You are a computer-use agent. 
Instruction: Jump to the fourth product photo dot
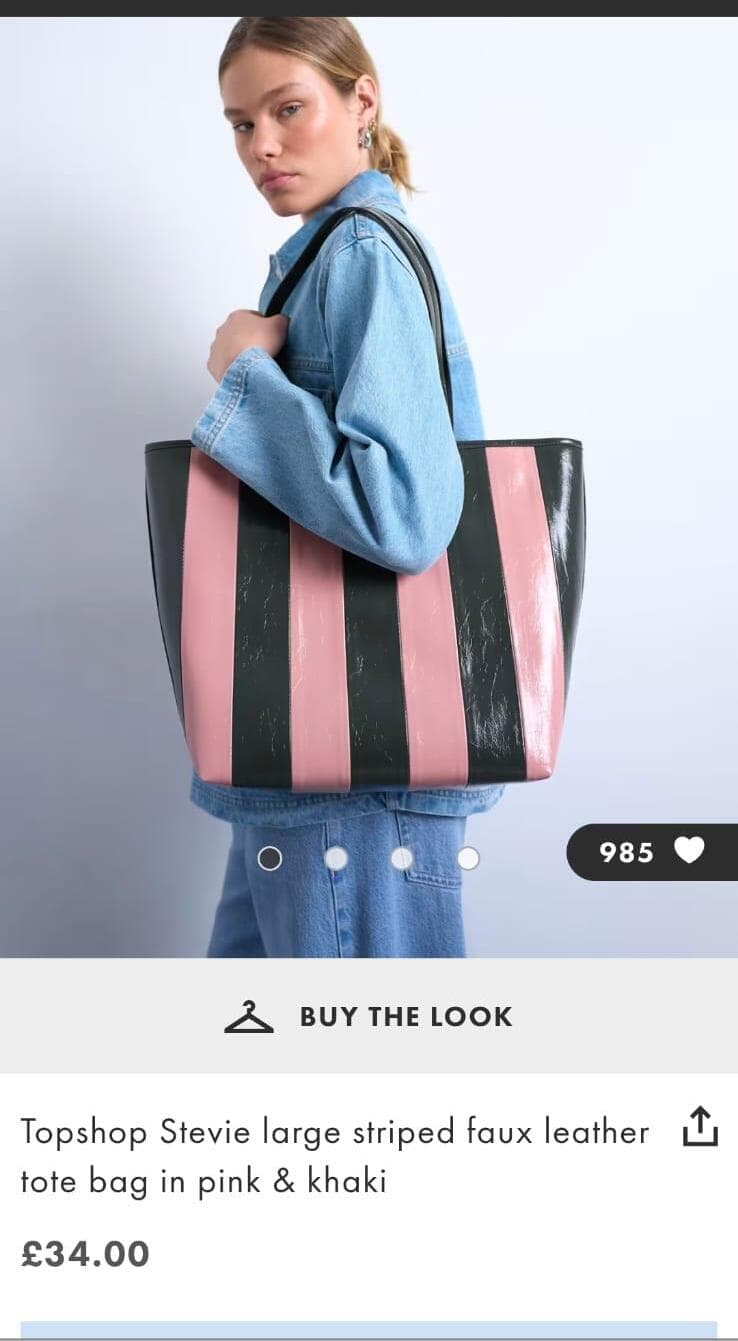[468, 859]
